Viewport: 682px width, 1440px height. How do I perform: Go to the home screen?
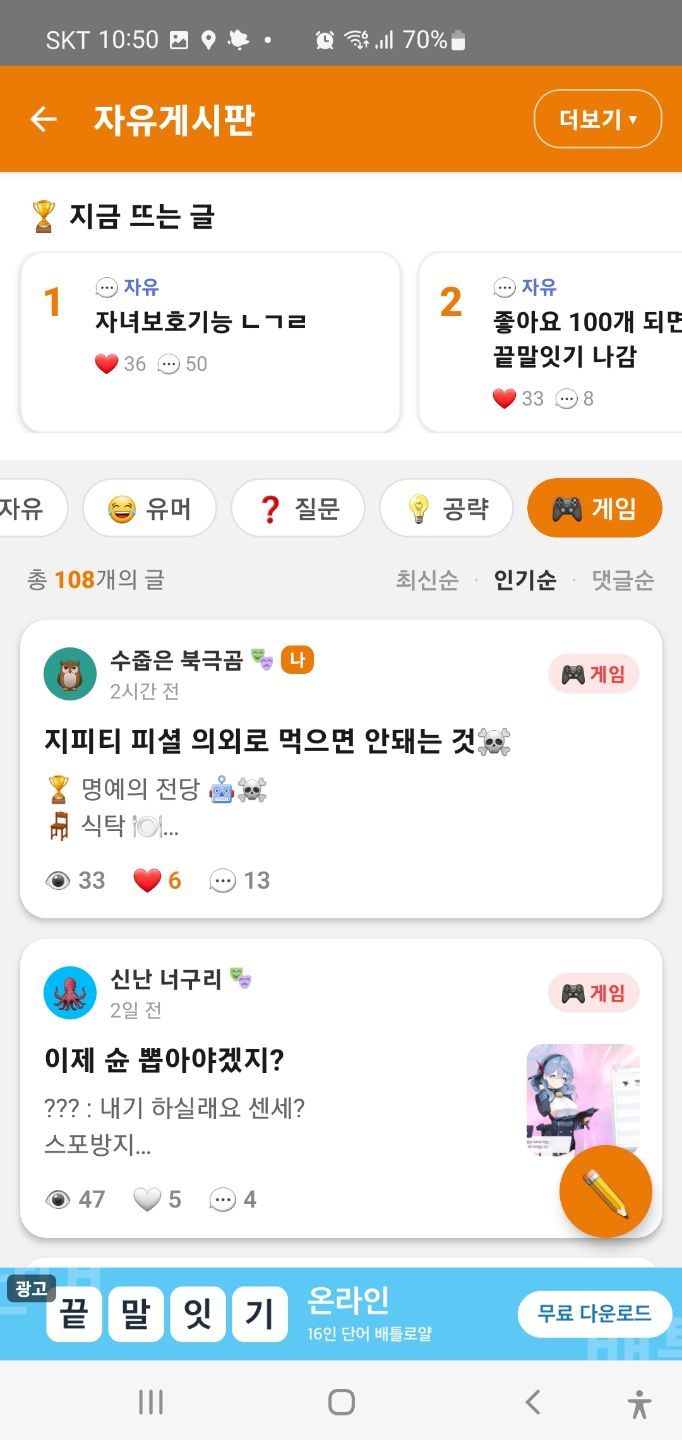[341, 1403]
